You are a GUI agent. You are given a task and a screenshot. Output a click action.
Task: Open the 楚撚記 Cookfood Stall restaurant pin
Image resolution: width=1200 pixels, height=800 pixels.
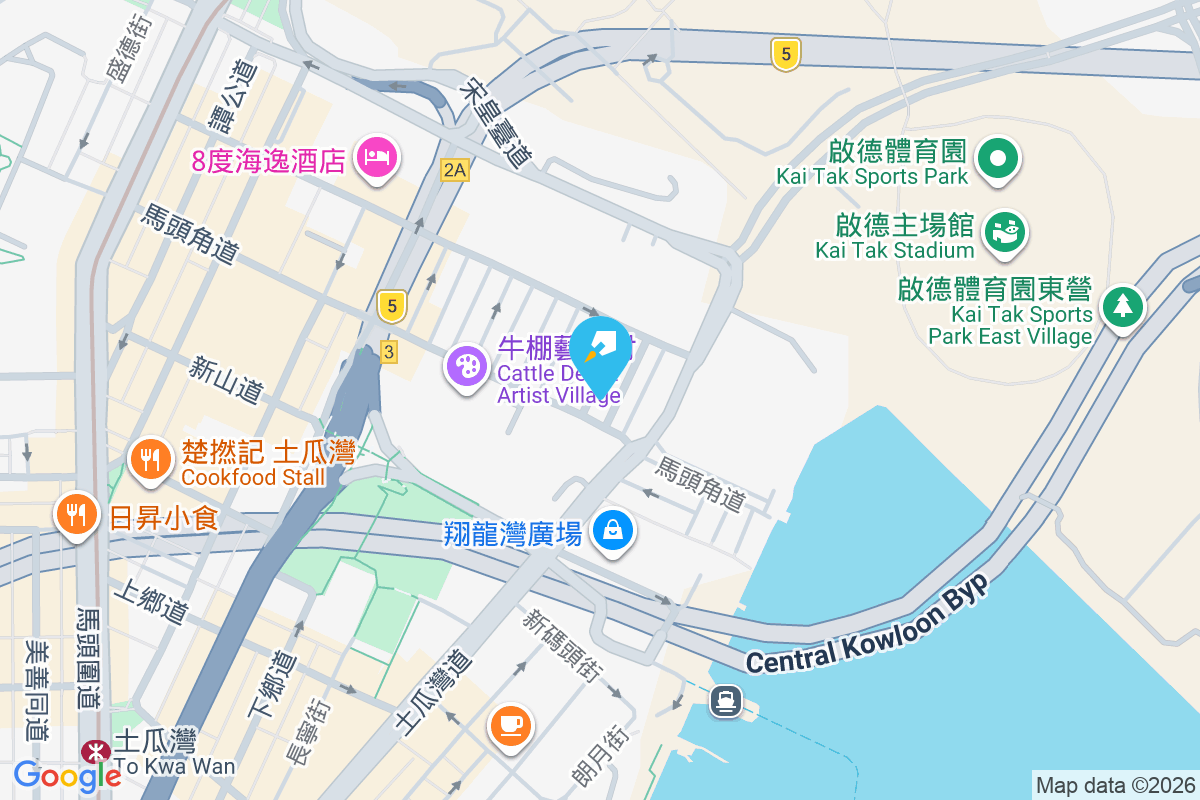(150, 460)
